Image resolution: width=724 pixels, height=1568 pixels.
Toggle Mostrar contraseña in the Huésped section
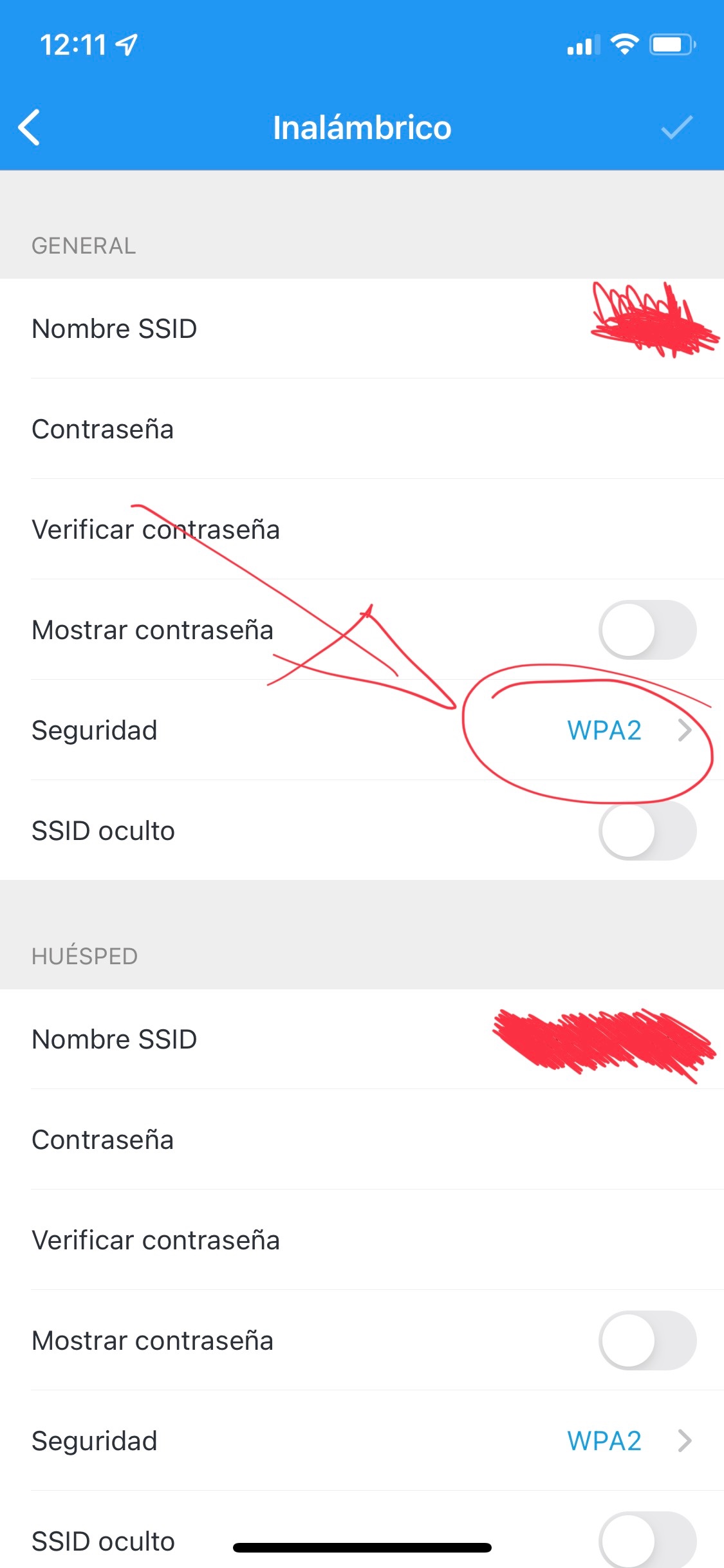click(647, 1341)
